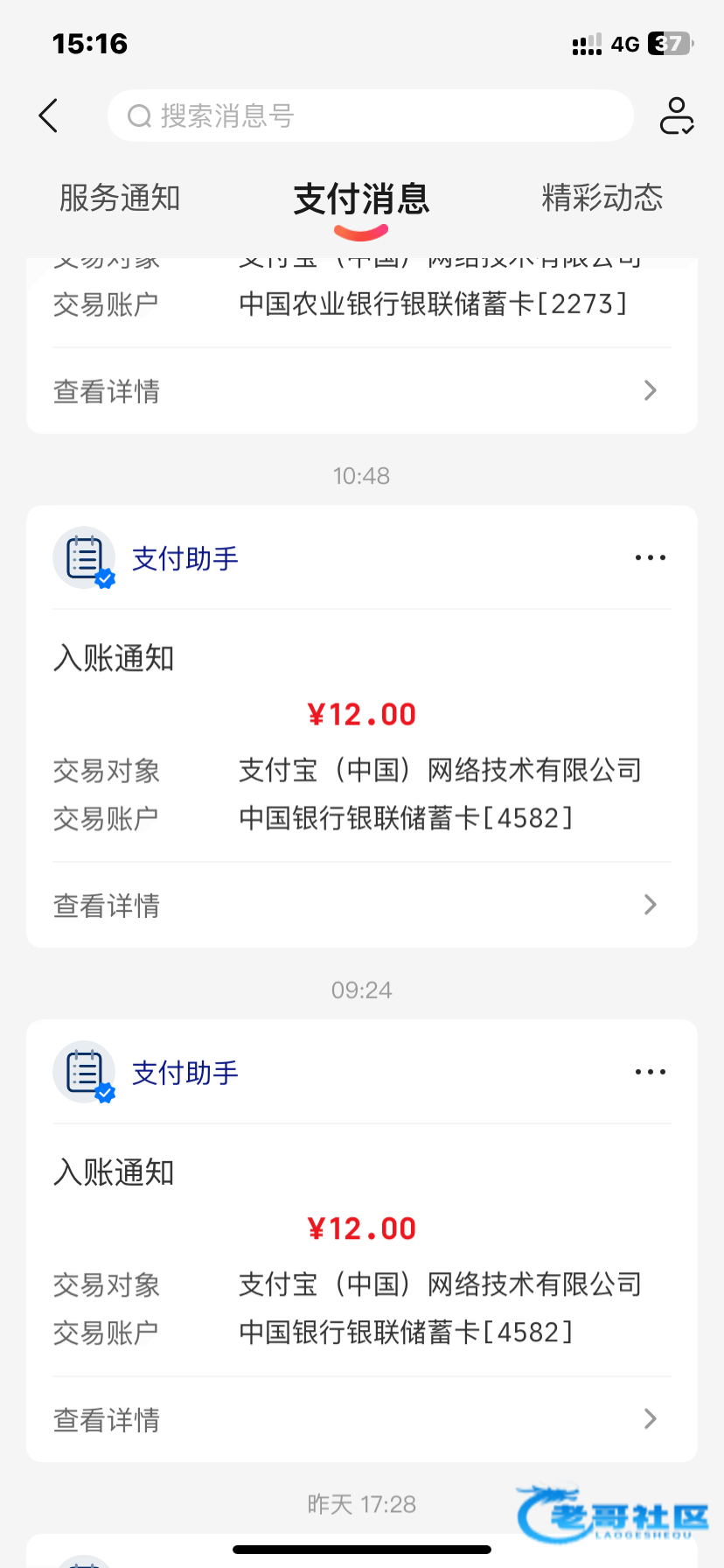This screenshot has height=1568, width=724.
Task: Open the three-dot menu on the 10:48 message
Action: point(650,557)
